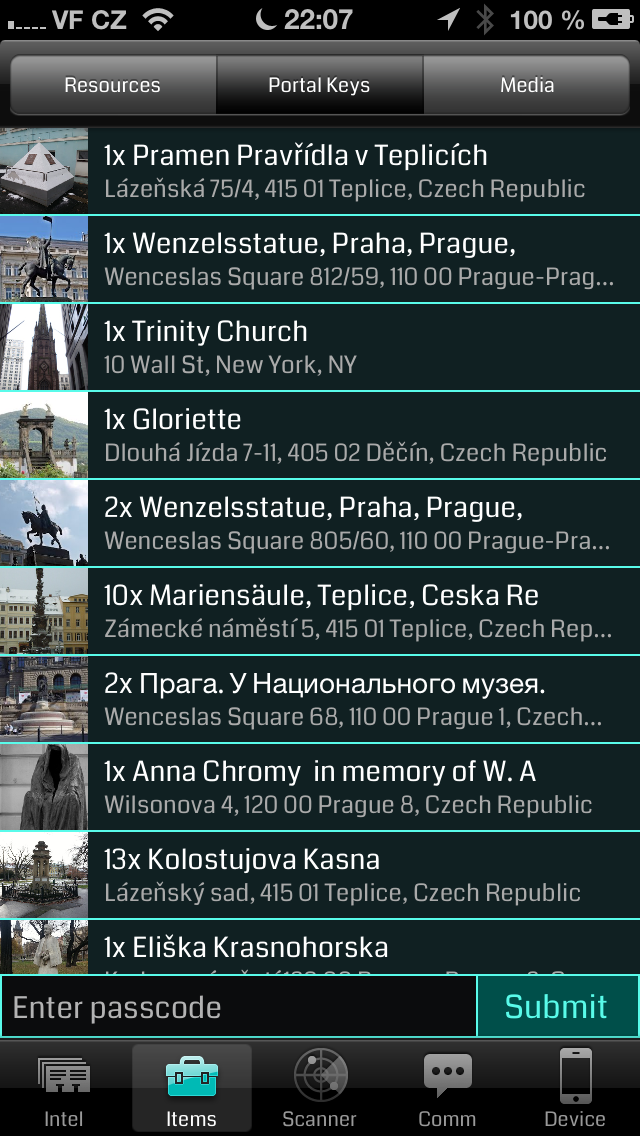
Task: Tap the Enter passcode field
Action: click(238, 1007)
